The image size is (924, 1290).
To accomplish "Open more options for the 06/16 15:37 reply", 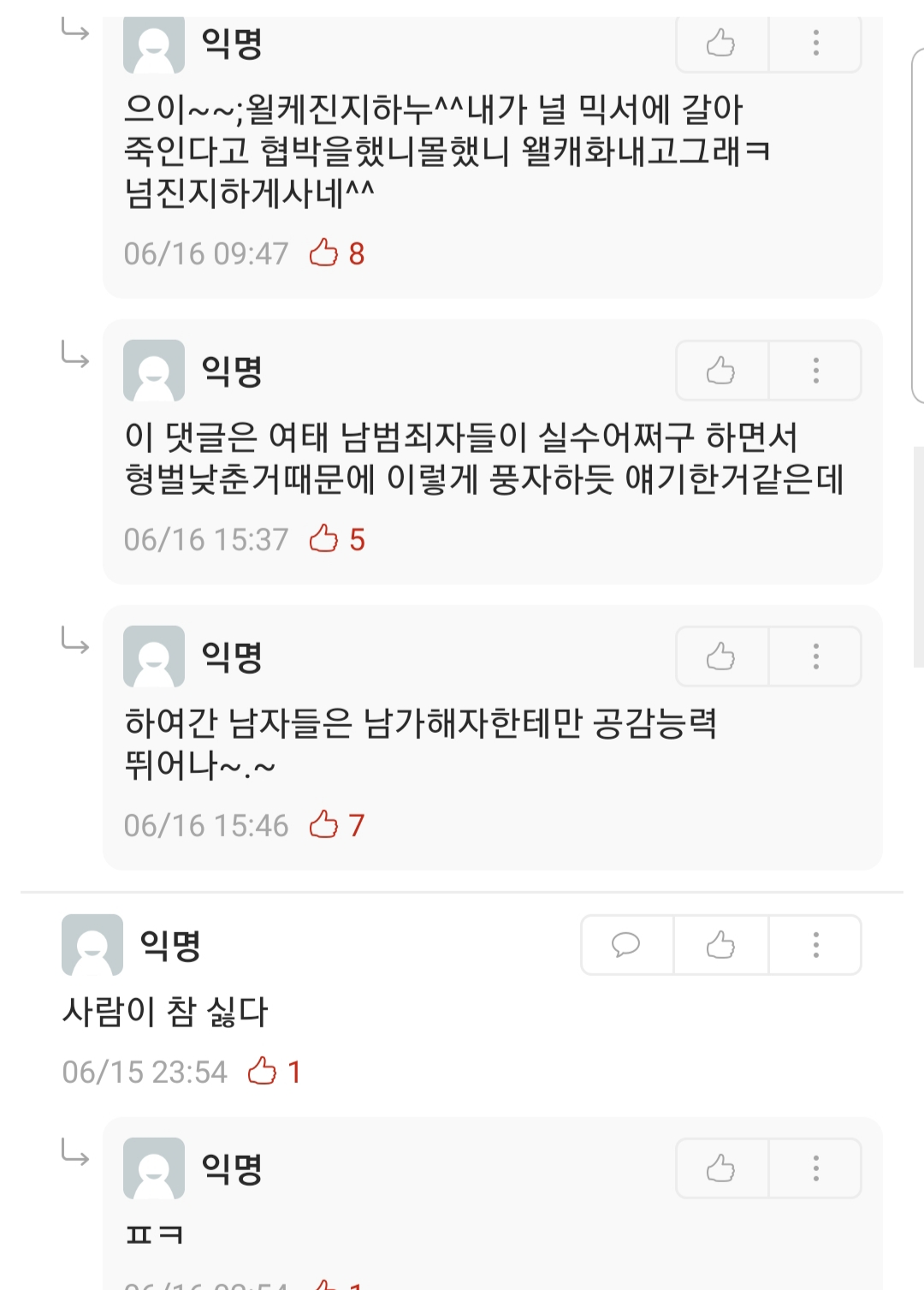I will point(815,371).
